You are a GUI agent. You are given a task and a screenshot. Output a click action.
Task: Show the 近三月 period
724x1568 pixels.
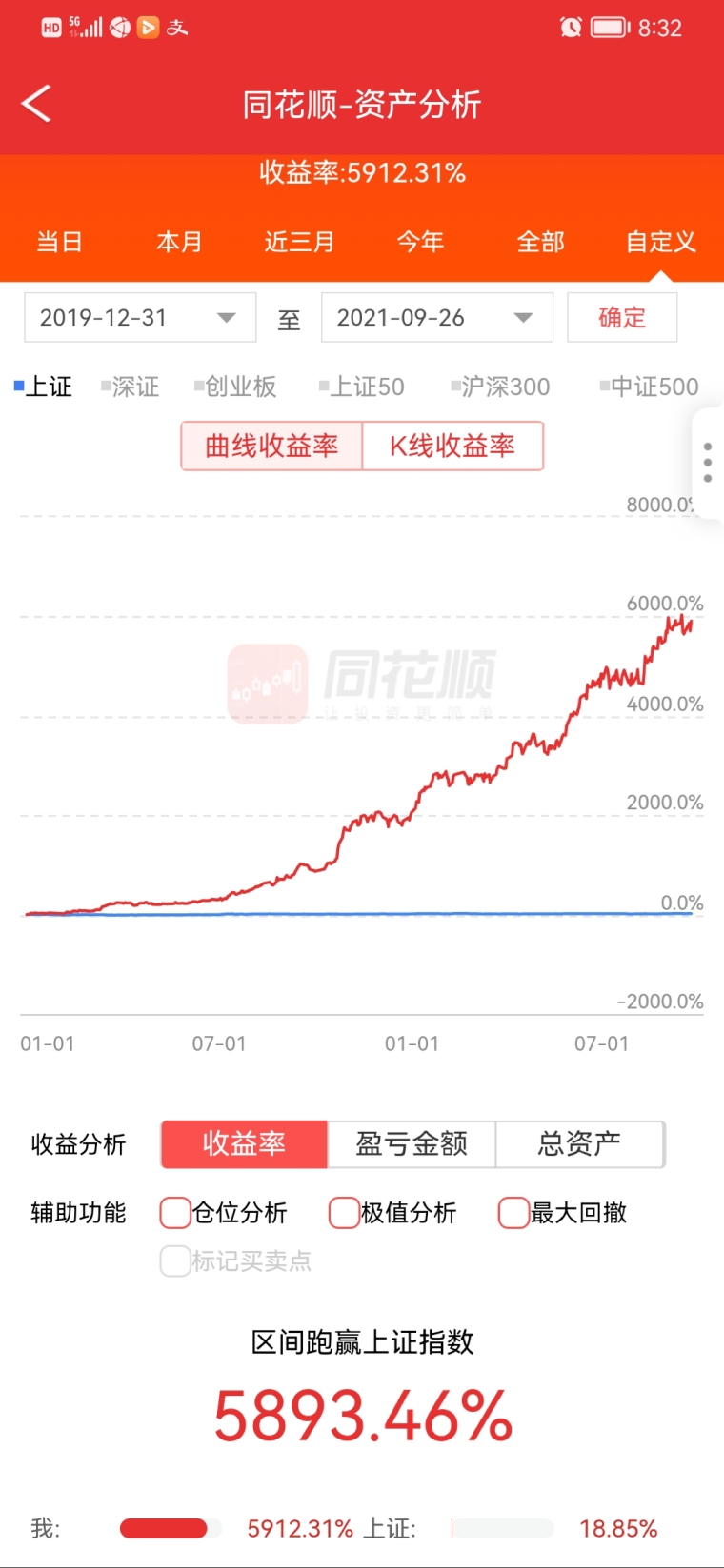[300, 242]
